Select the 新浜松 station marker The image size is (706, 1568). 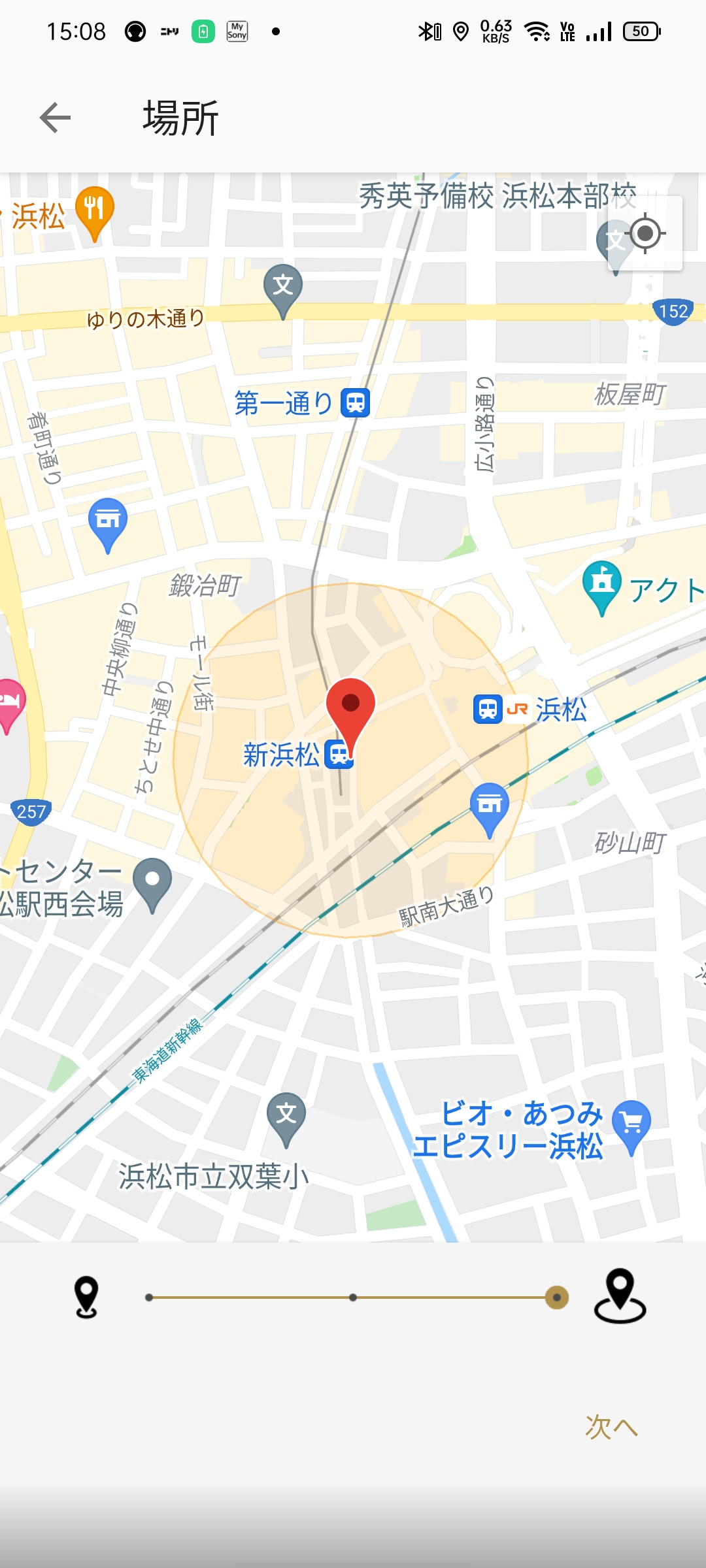pyautogui.click(x=339, y=755)
